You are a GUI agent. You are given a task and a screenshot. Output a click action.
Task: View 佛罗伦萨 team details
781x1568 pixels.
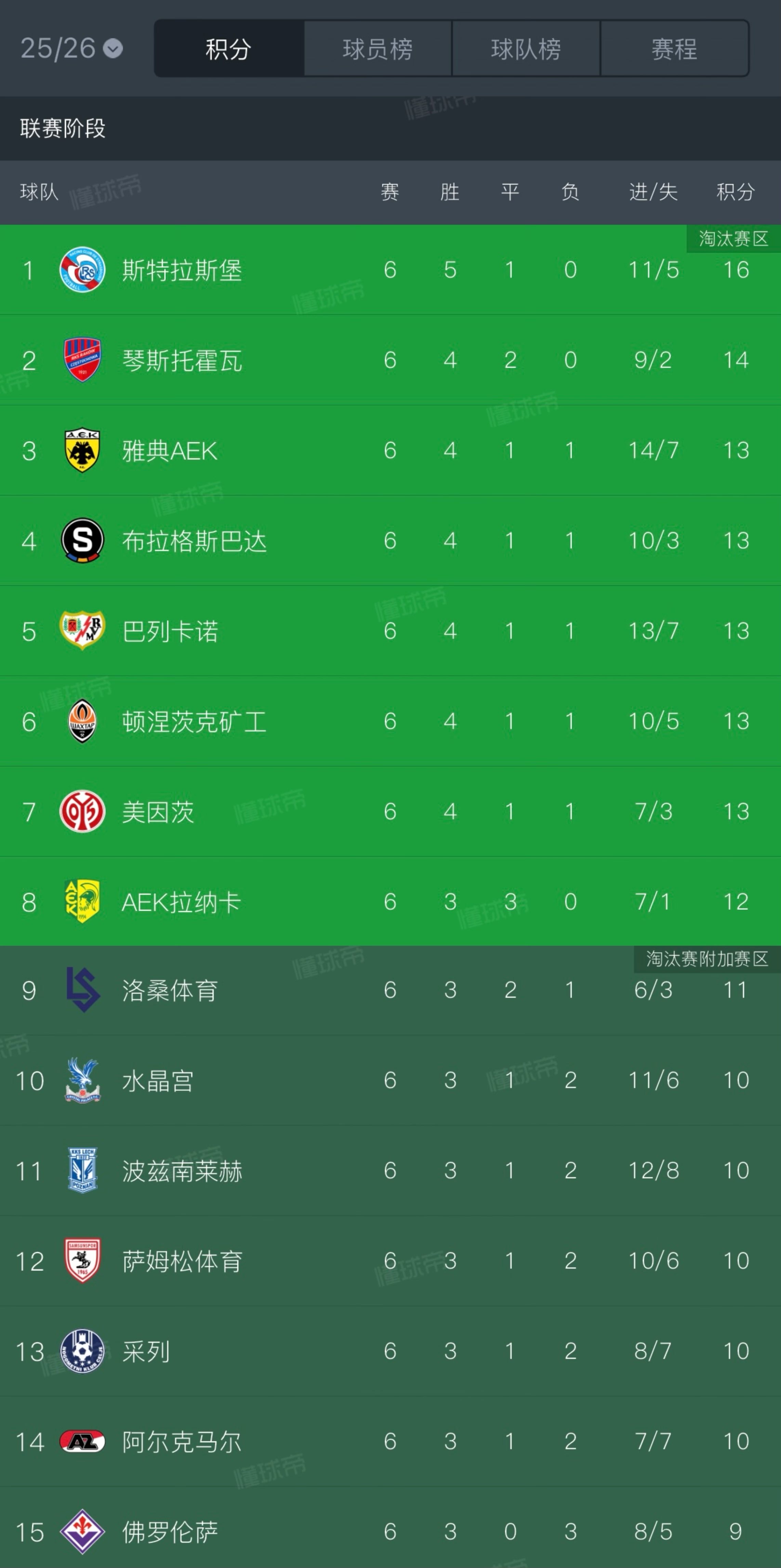point(170,1531)
